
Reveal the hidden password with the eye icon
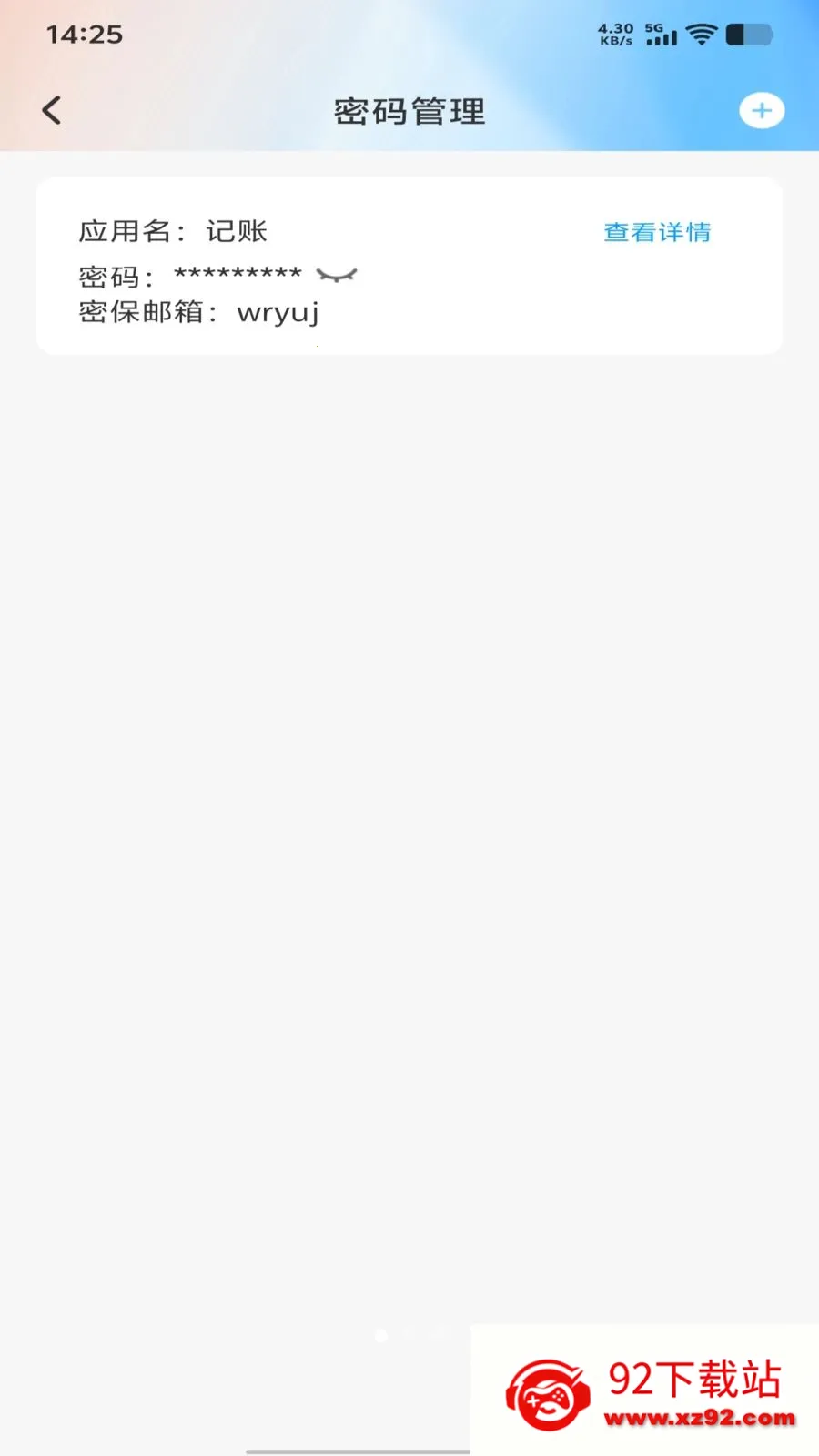point(337,275)
